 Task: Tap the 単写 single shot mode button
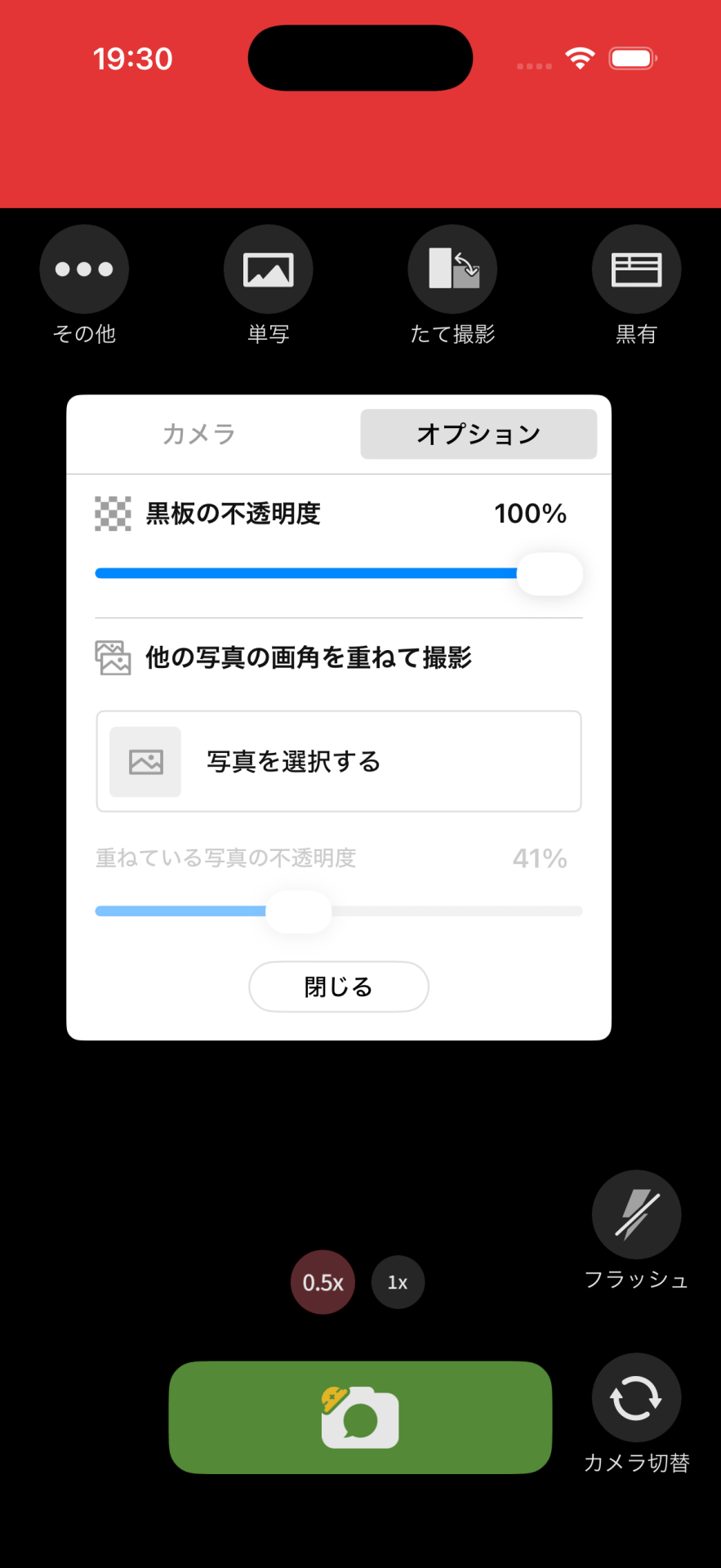point(268,269)
